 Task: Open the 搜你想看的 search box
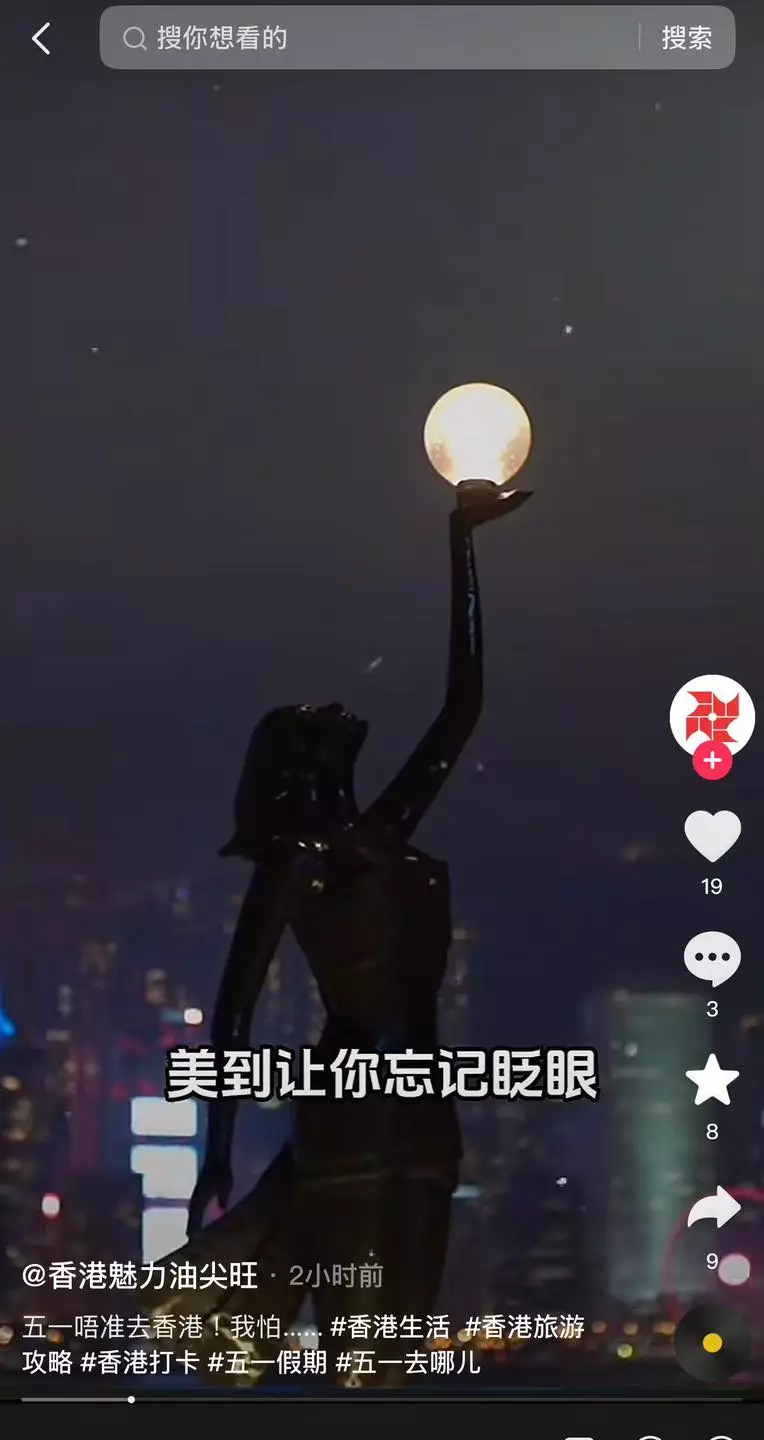coord(370,38)
